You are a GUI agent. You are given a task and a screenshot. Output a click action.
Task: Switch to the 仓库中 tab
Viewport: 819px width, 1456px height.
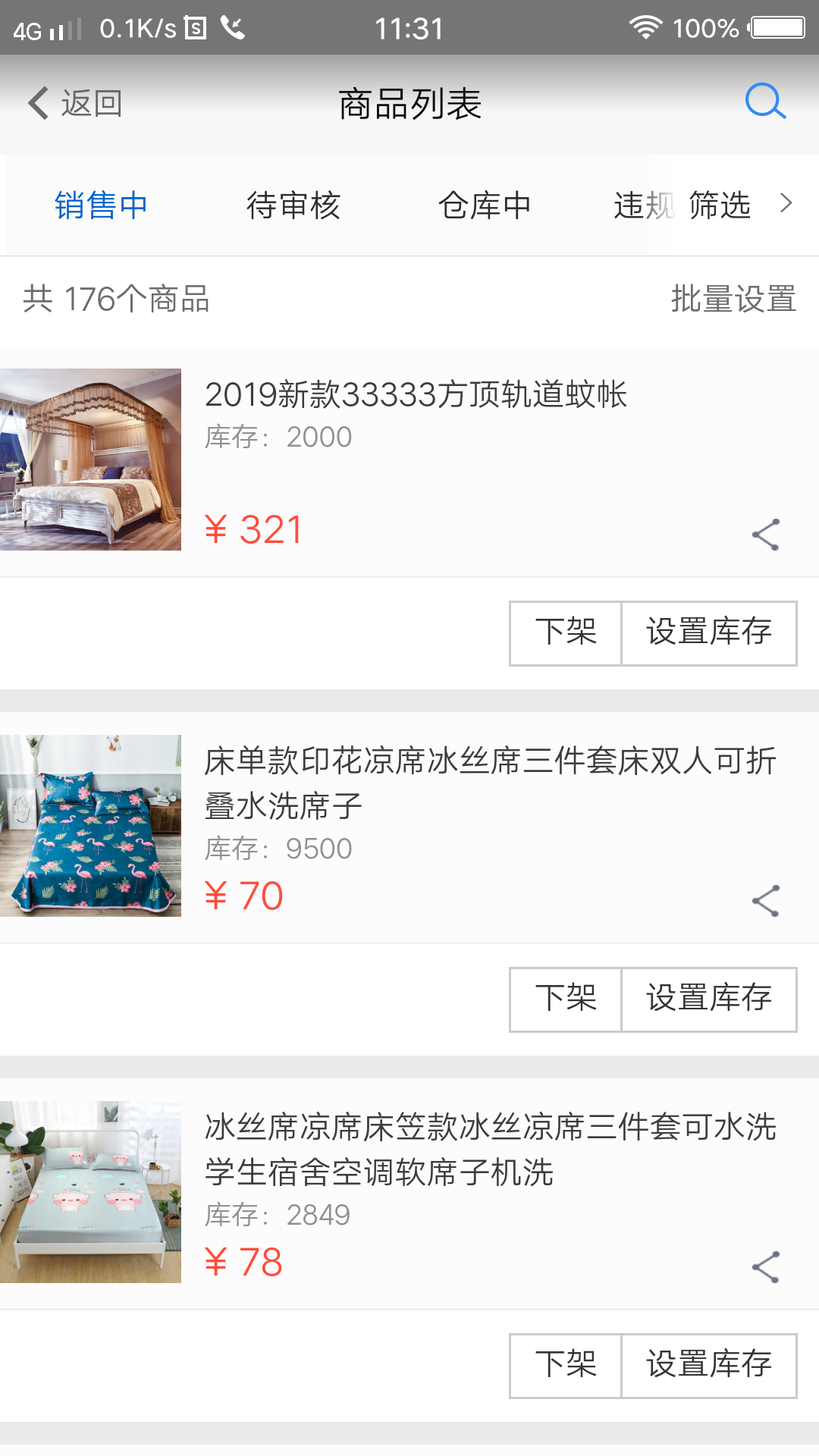coord(485,206)
